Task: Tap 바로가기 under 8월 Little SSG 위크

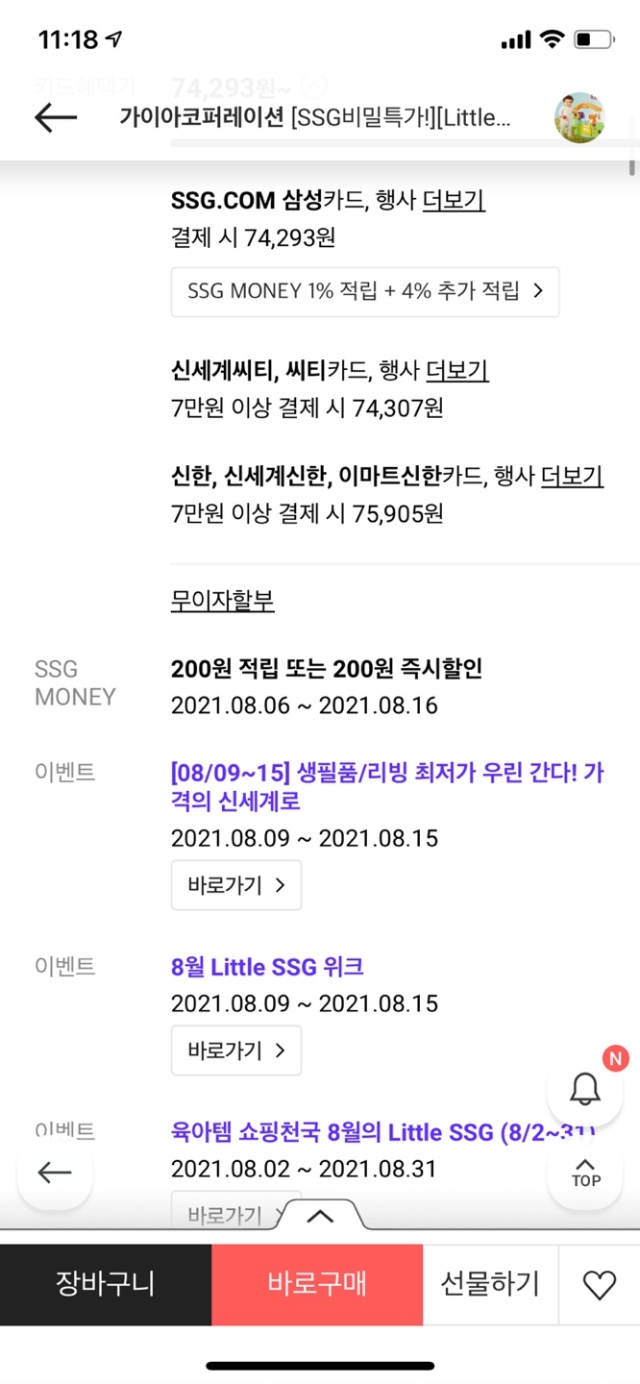Action: pyautogui.click(x=236, y=1050)
